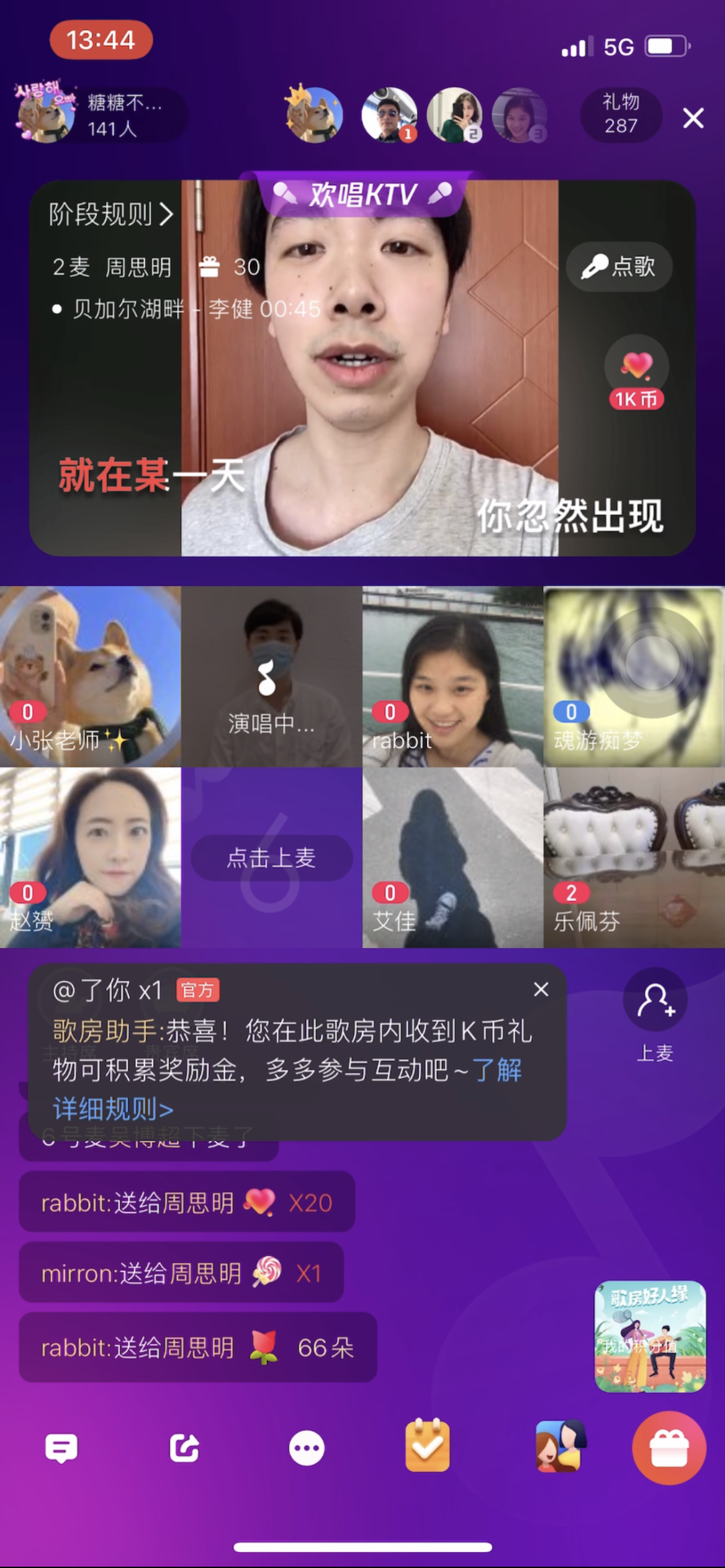Open 阶段规则 stage rules

point(111,215)
